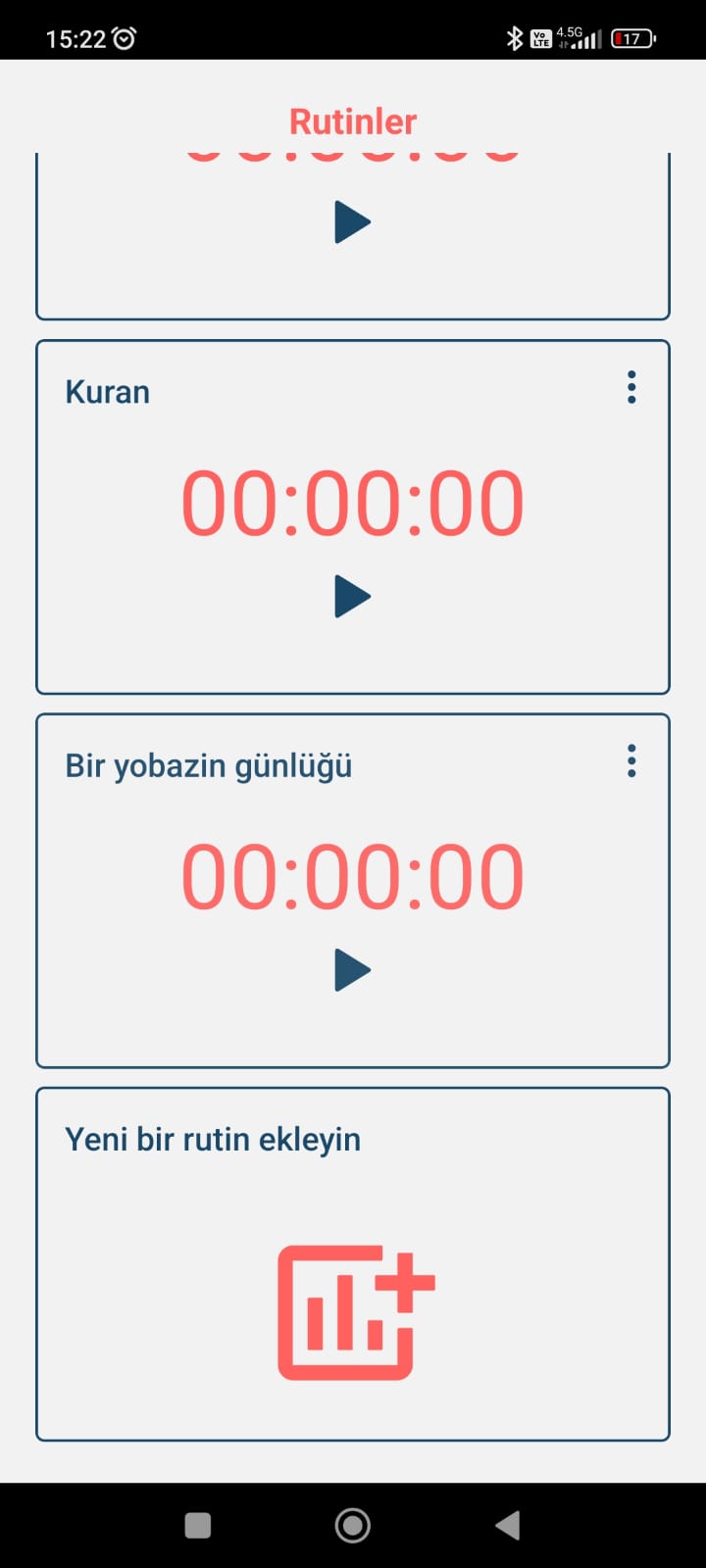
Task: Open the Kuran routine options menu
Action: [631, 388]
